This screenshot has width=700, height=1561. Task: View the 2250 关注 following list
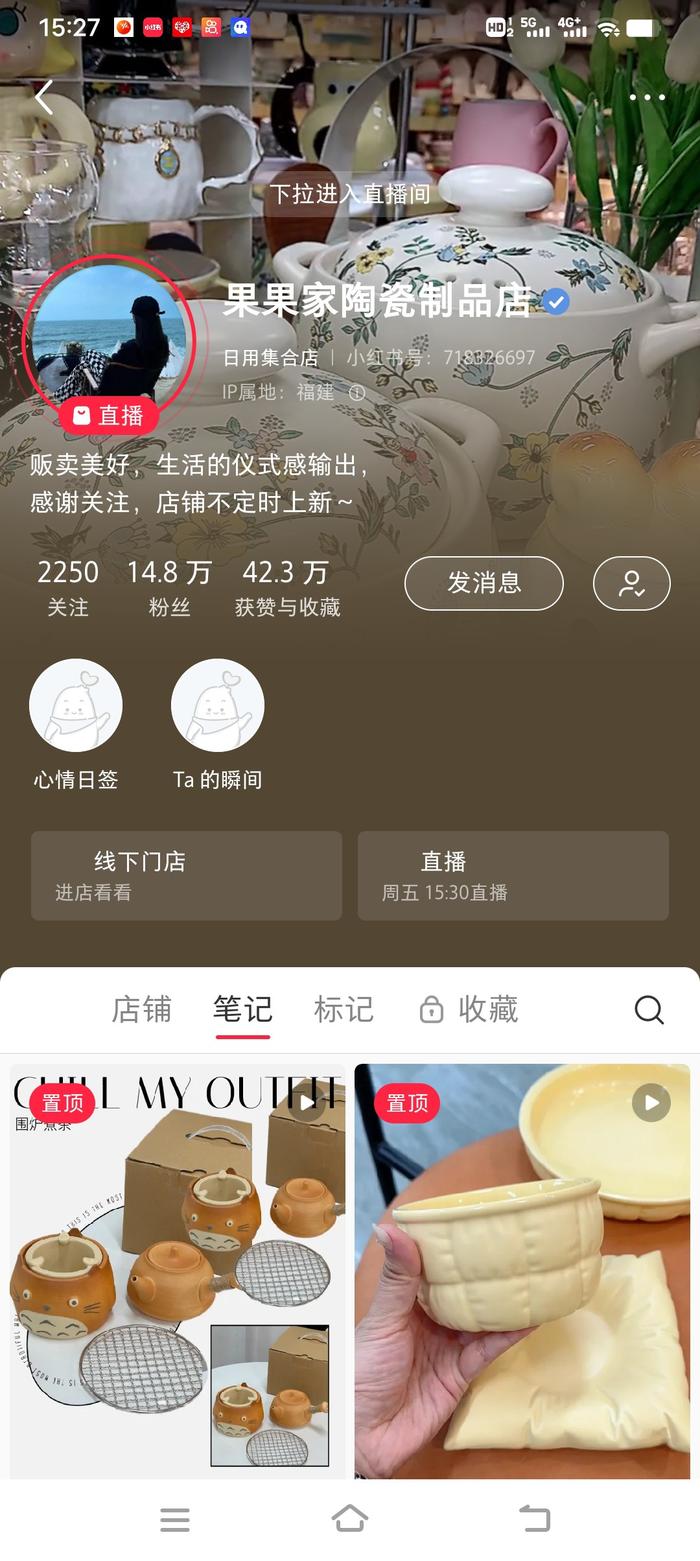pyautogui.click(x=68, y=587)
